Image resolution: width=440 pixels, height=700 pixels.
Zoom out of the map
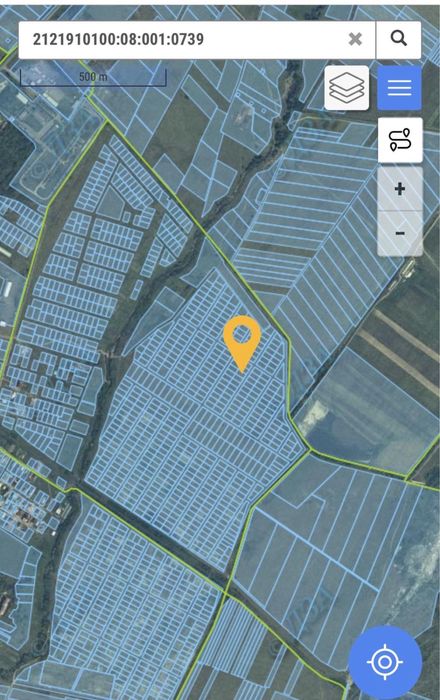400,233
